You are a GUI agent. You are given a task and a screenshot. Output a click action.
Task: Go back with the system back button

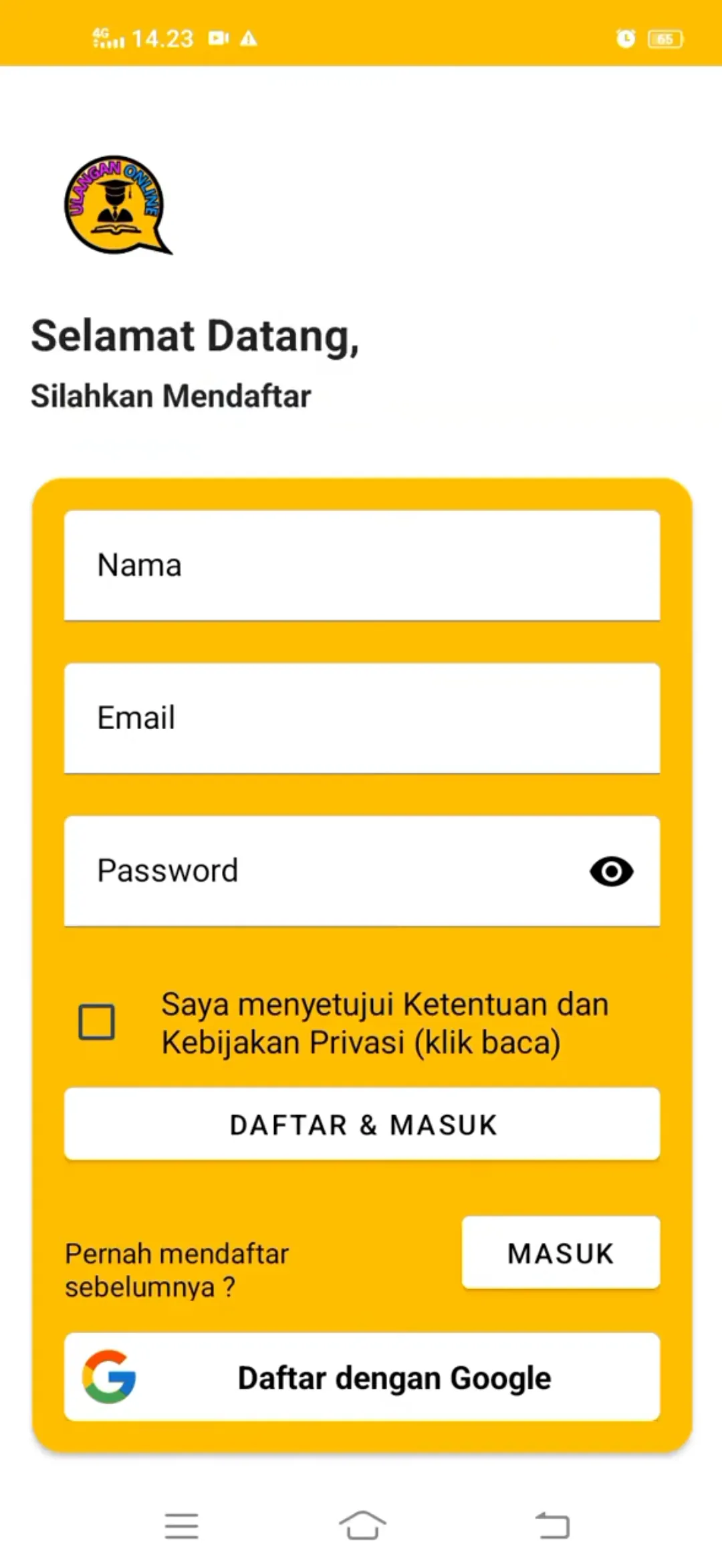coord(552,1526)
